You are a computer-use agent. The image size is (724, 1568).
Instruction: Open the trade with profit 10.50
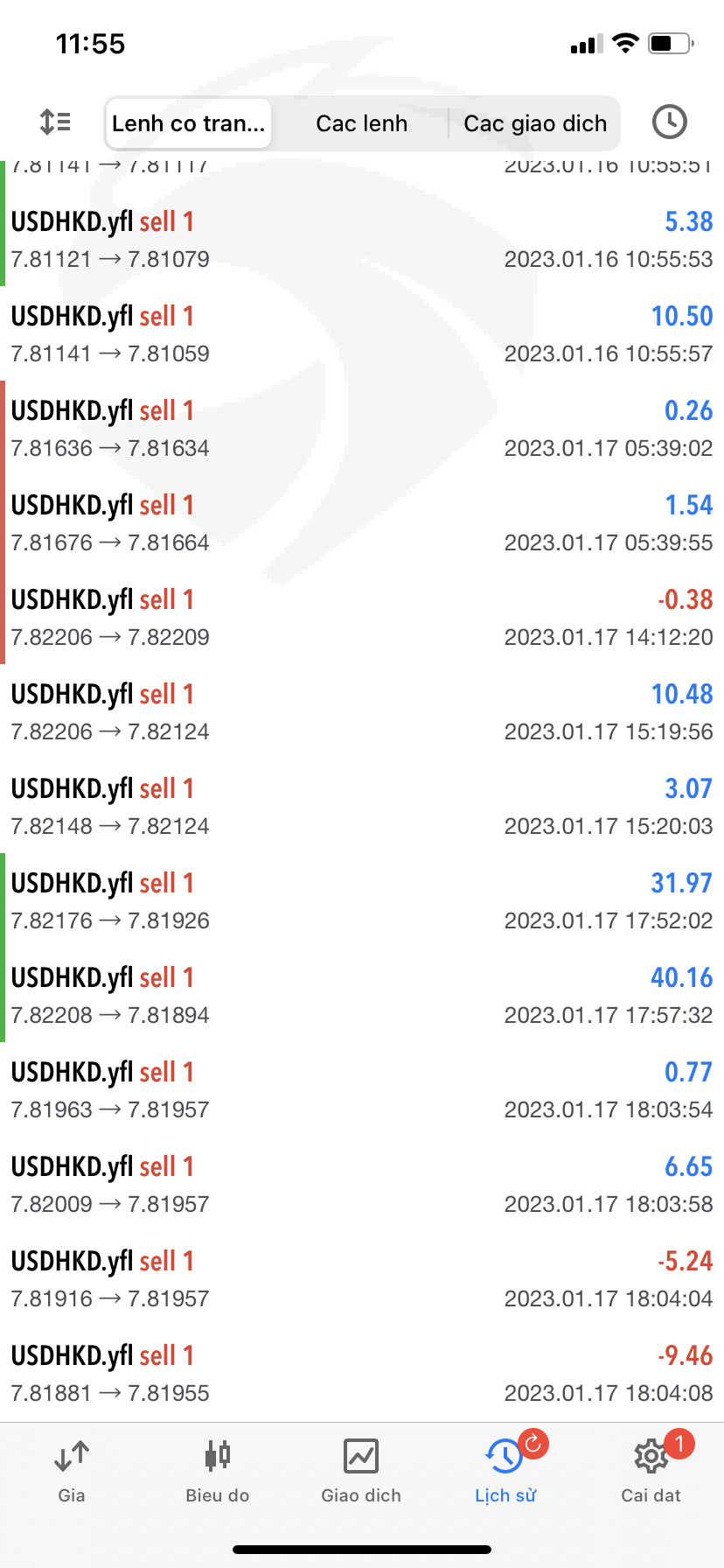[x=362, y=333]
